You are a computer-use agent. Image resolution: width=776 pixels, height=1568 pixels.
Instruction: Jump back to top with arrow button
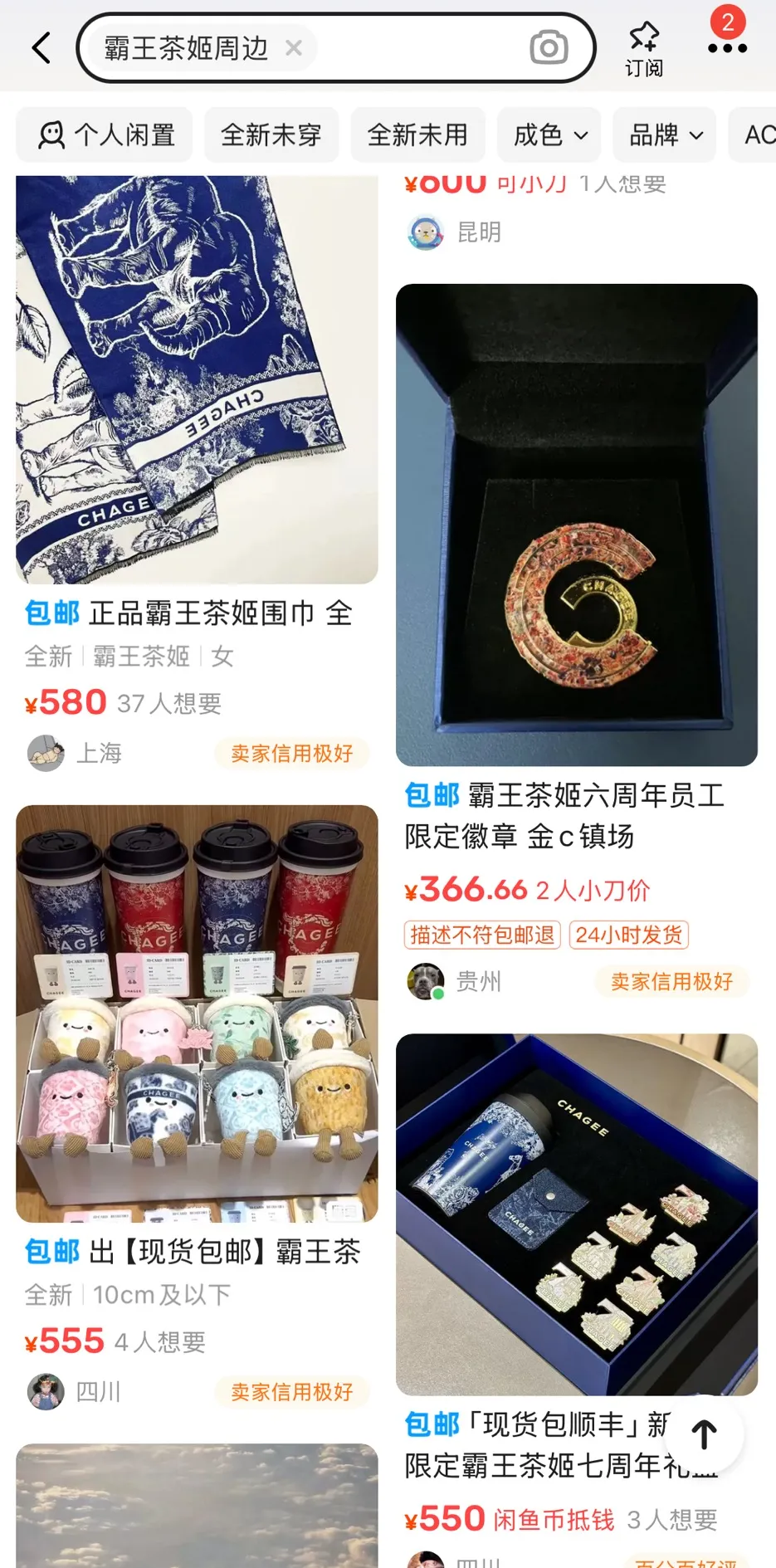pyautogui.click(x=704, y=1434)
